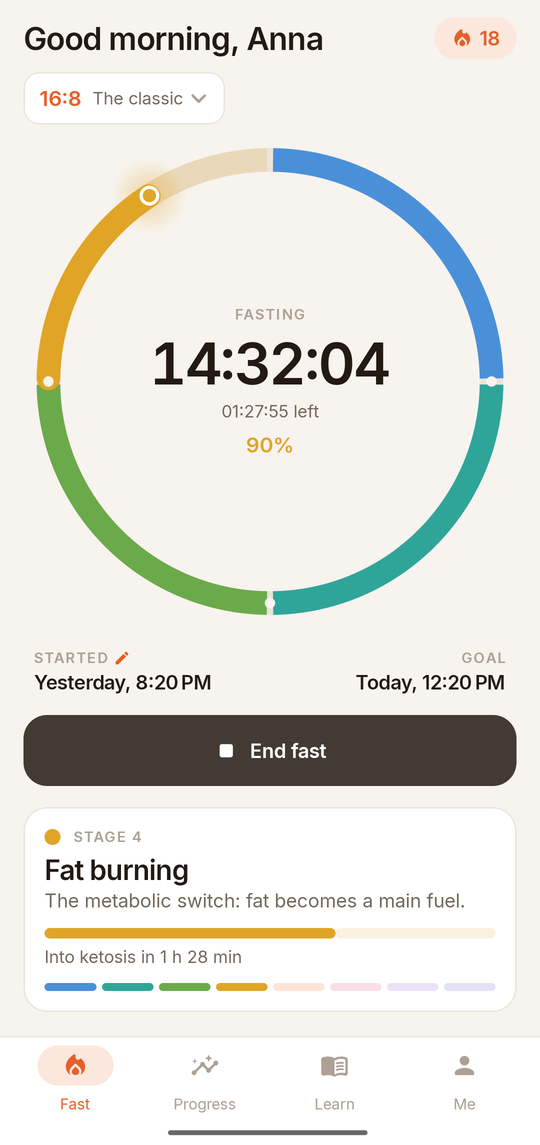
Task: Edit the fast start time
Action: click(x=122, y=658)
